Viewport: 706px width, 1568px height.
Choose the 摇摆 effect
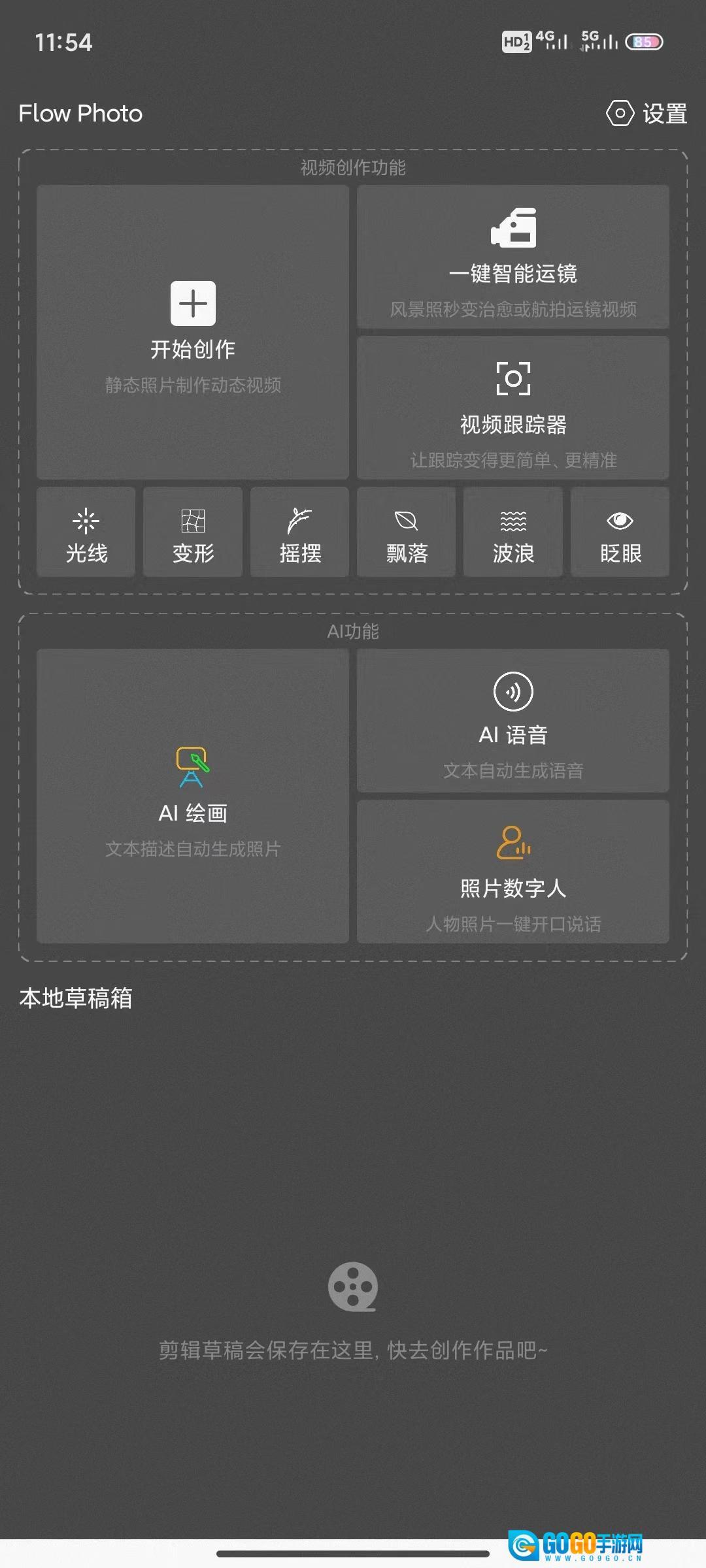(x=300, y=532)
